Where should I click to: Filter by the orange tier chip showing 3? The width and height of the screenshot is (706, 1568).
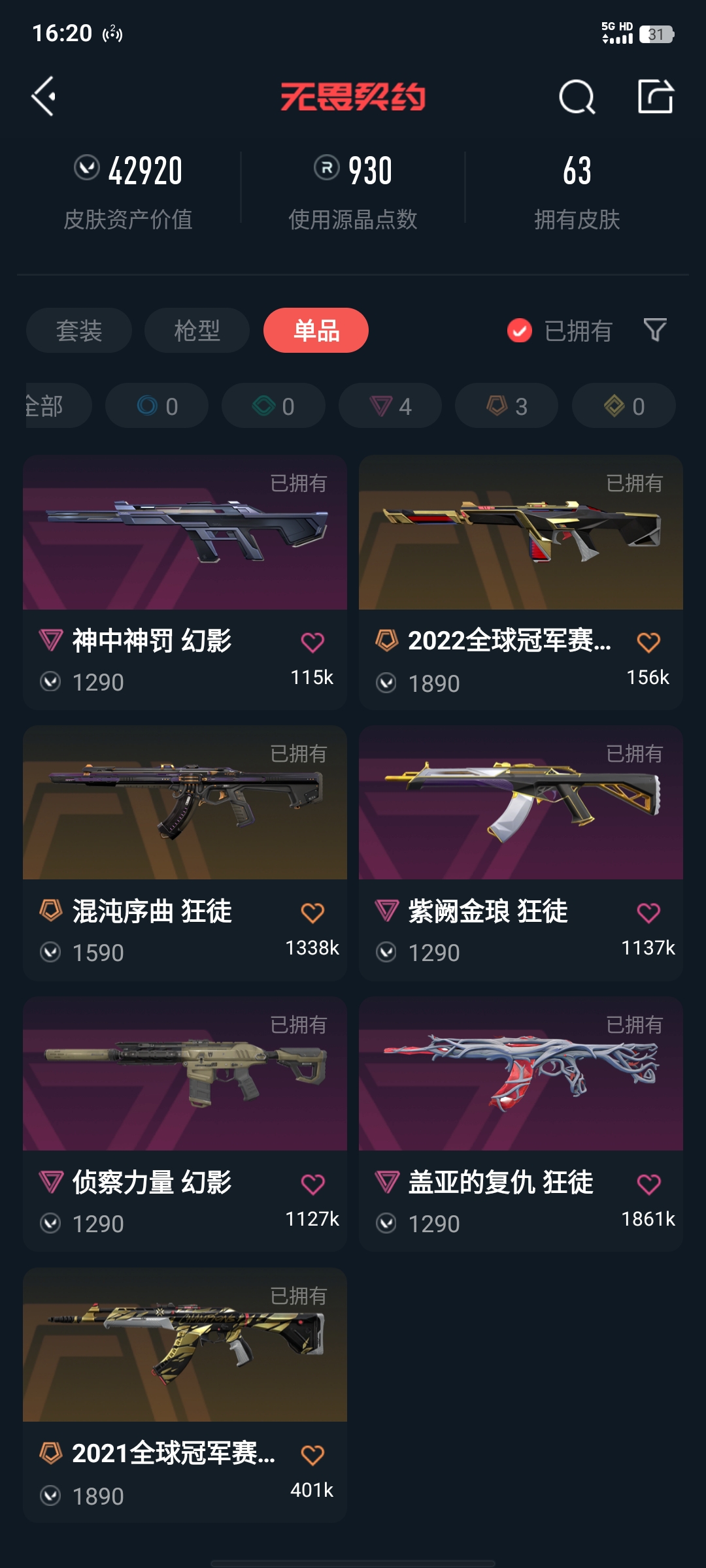(x=507, y=406)
